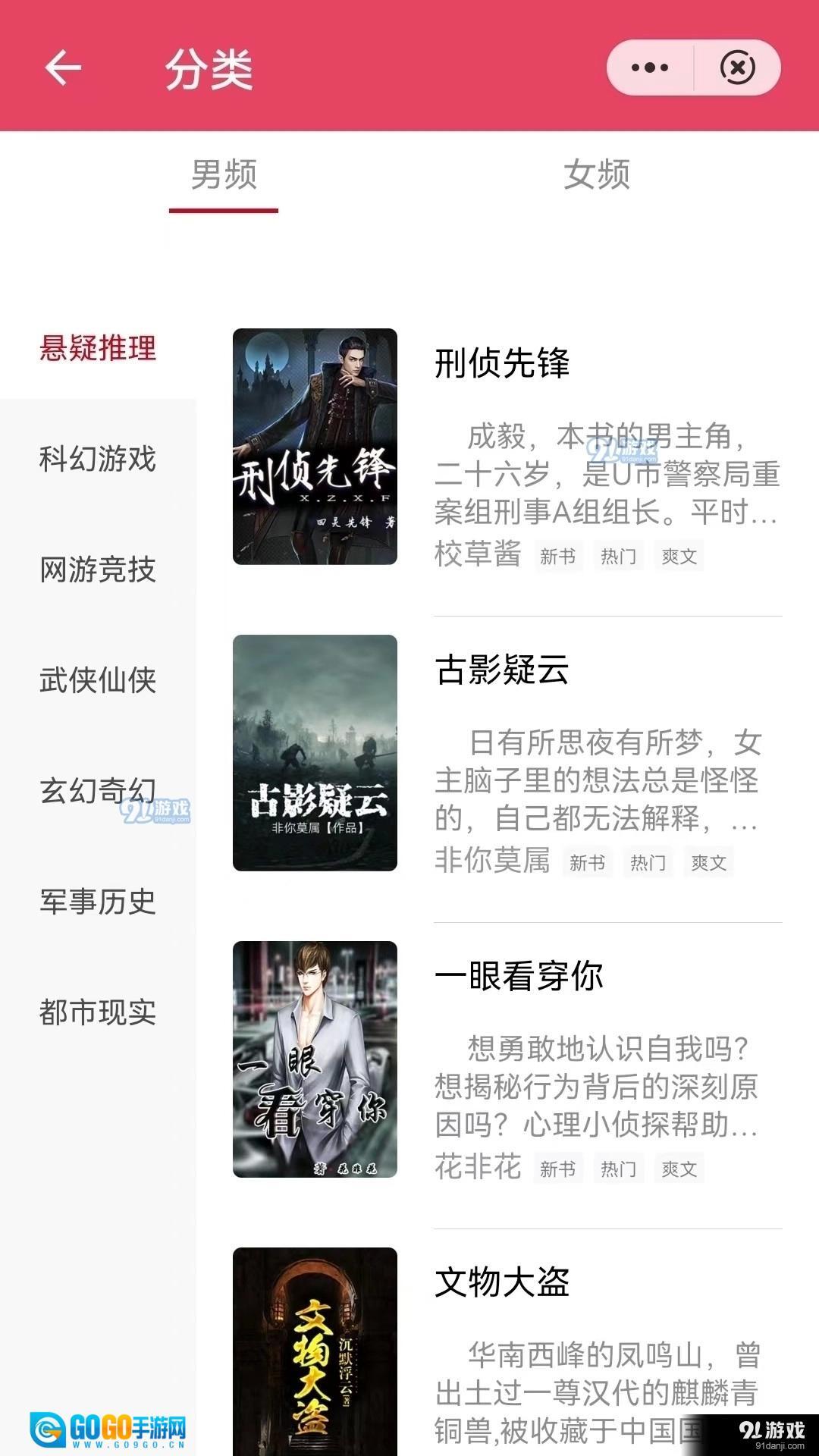
Task: Close the mini program
Action: (x=737, y=68)
